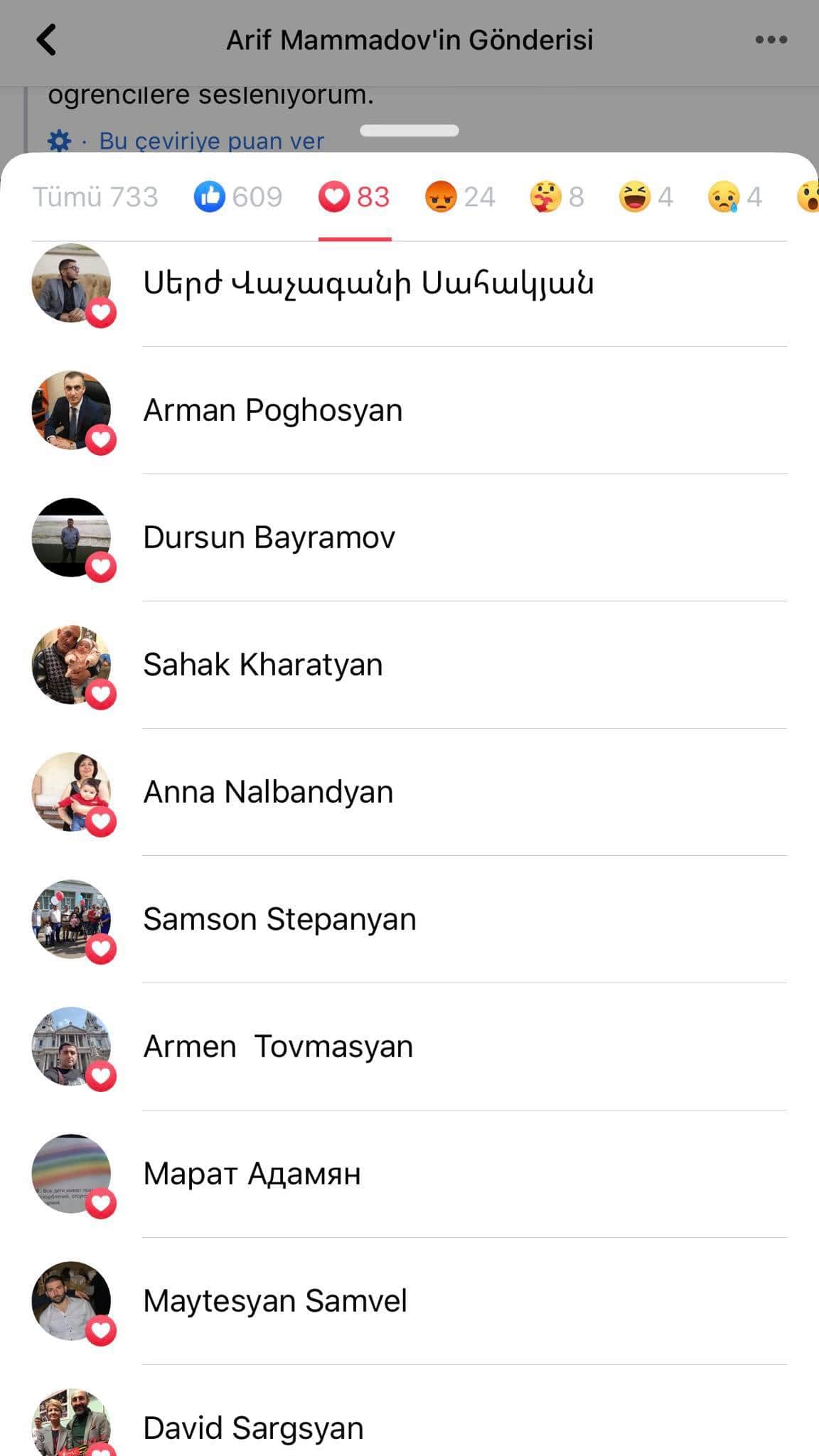Go back from Arif Mammadov's post
This screenshot has height=1456, width=819.
[x=46, y=40]
